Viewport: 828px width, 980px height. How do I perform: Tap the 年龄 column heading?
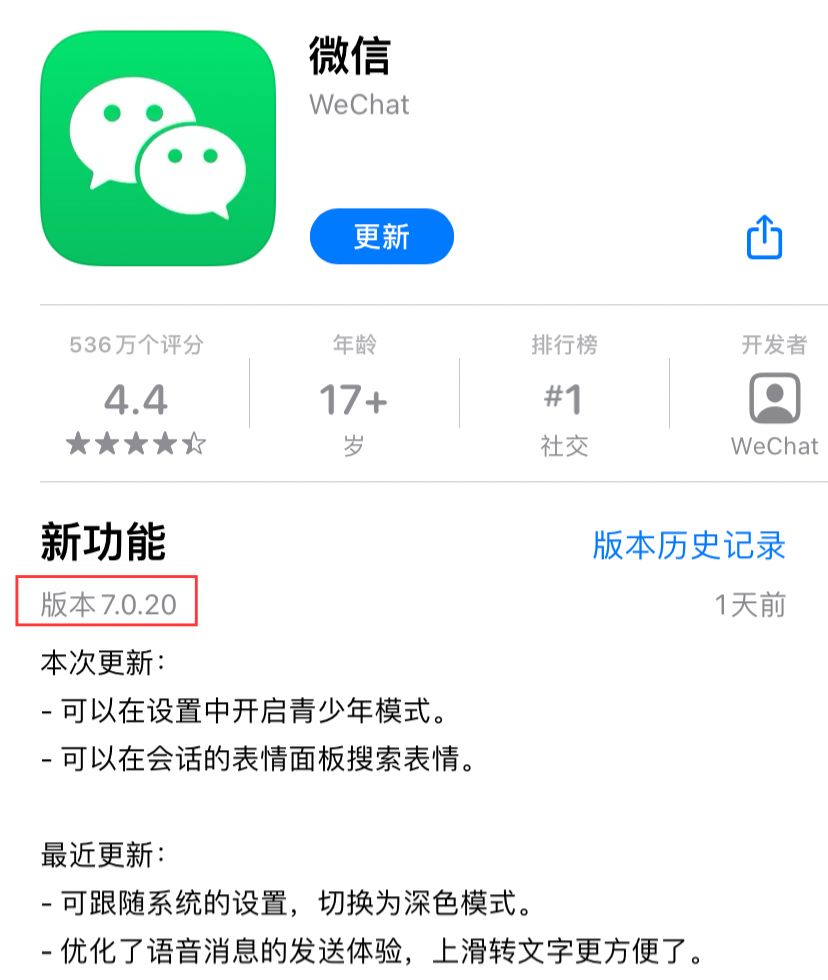click(x=352, y=344)
